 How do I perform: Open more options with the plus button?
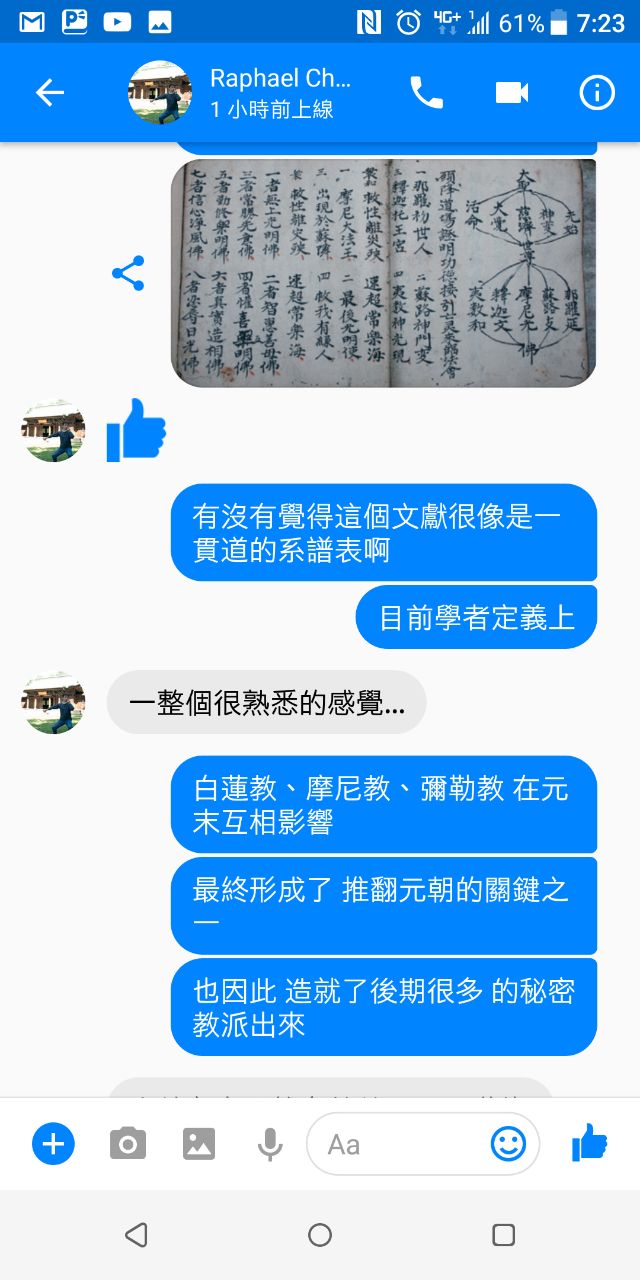coord(53,1143)
